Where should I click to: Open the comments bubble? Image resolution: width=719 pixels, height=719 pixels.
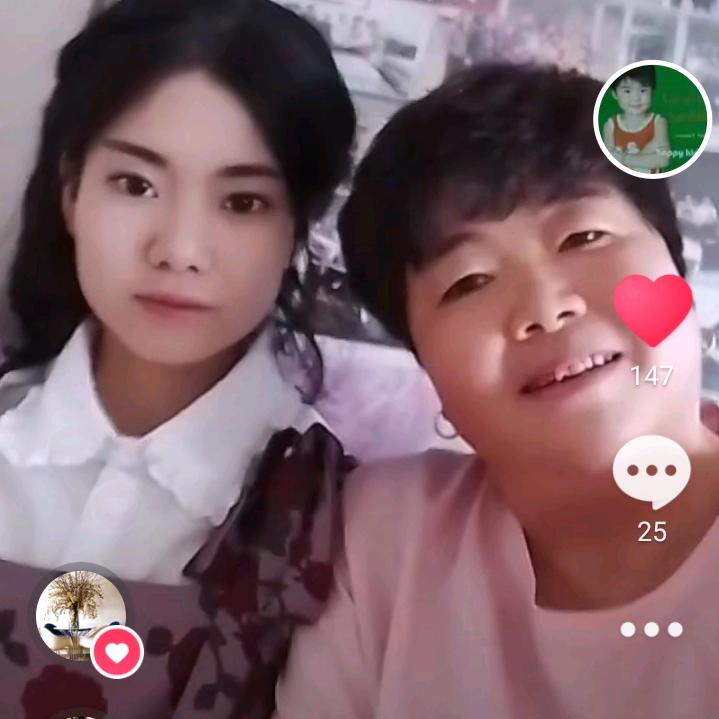pyautogui.click(x=652, y=472)
